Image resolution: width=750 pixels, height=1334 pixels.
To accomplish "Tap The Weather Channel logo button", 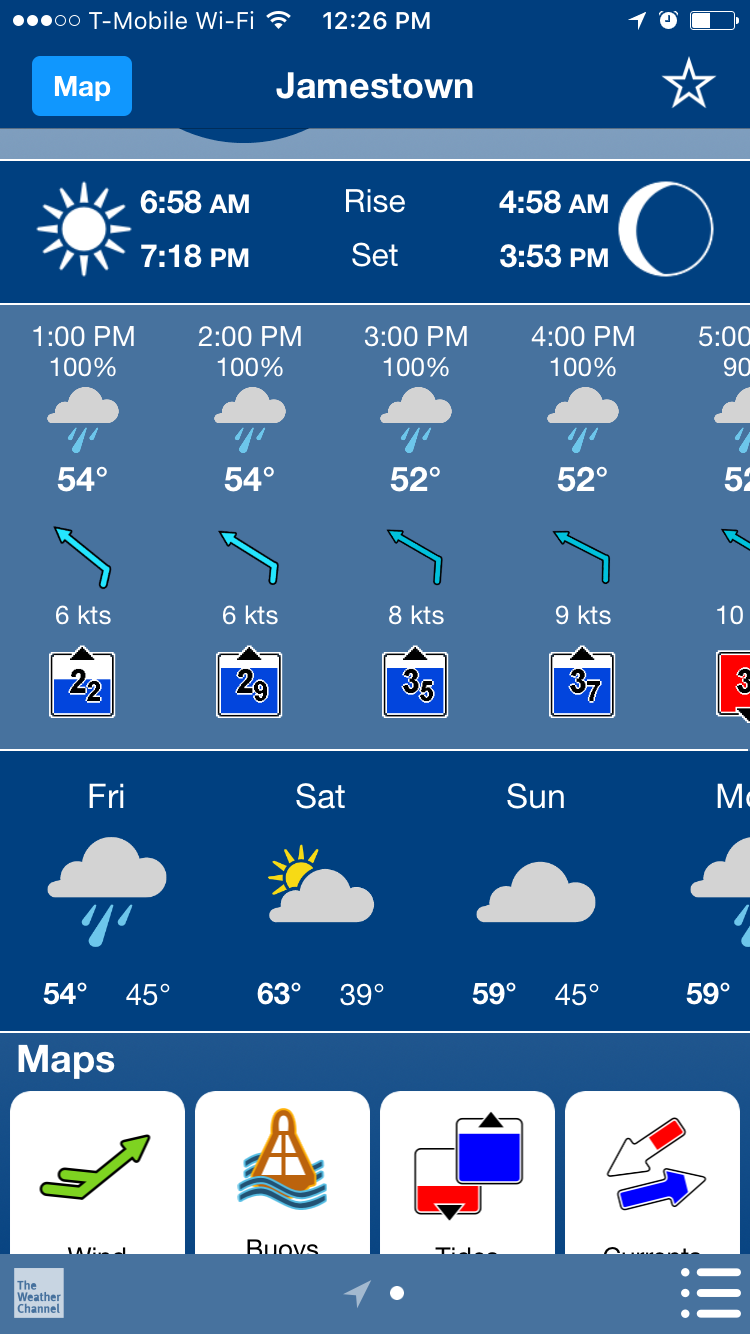I will pos(39,1292).
